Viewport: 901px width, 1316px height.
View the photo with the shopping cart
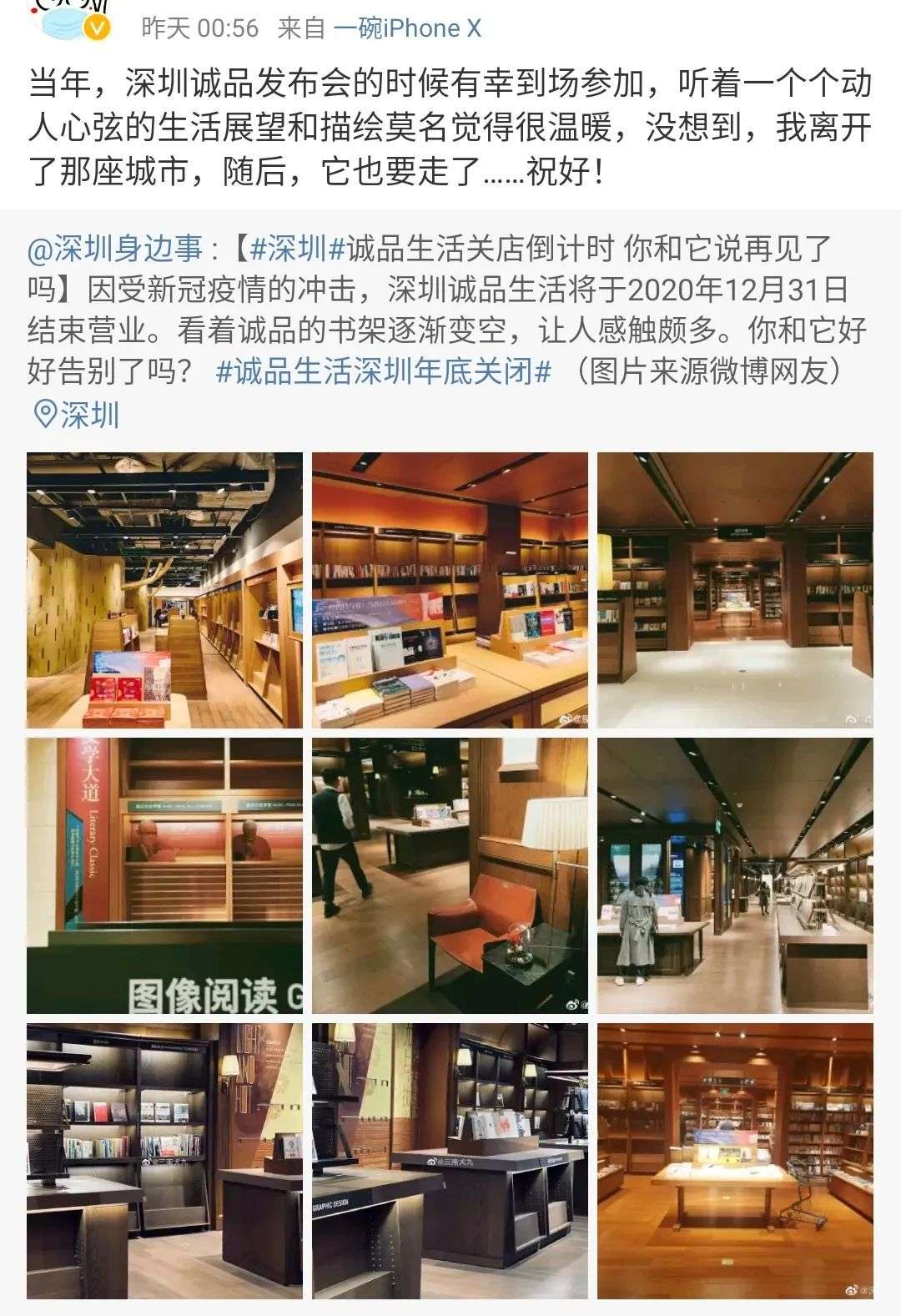tap(735, 1161)
